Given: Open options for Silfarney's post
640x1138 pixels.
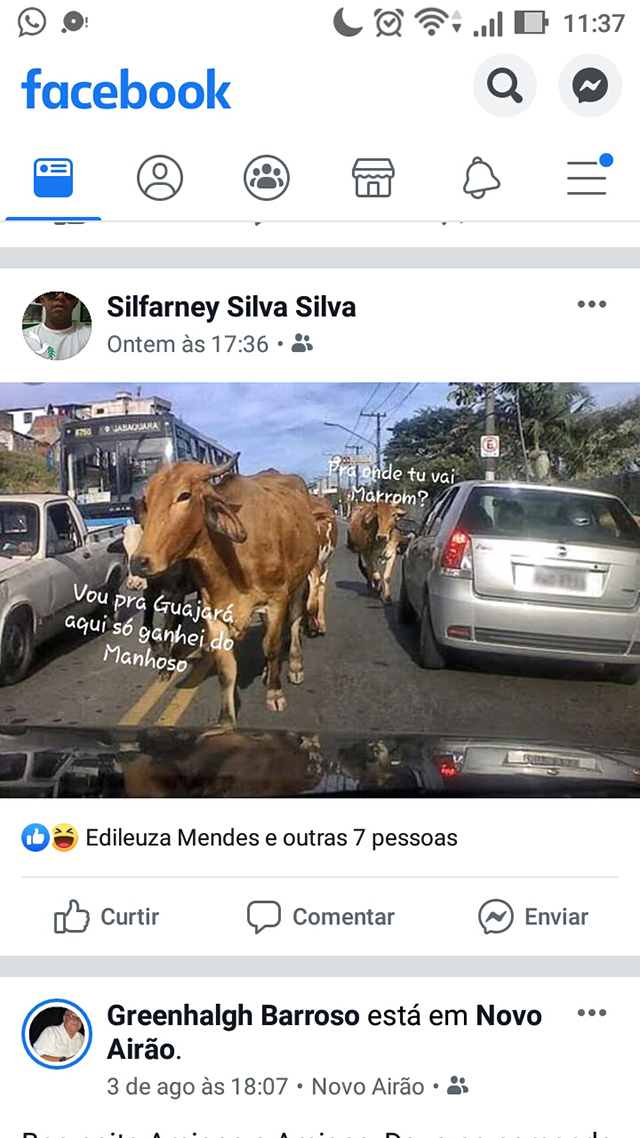Looking at the screenshot, I should 591,304.
